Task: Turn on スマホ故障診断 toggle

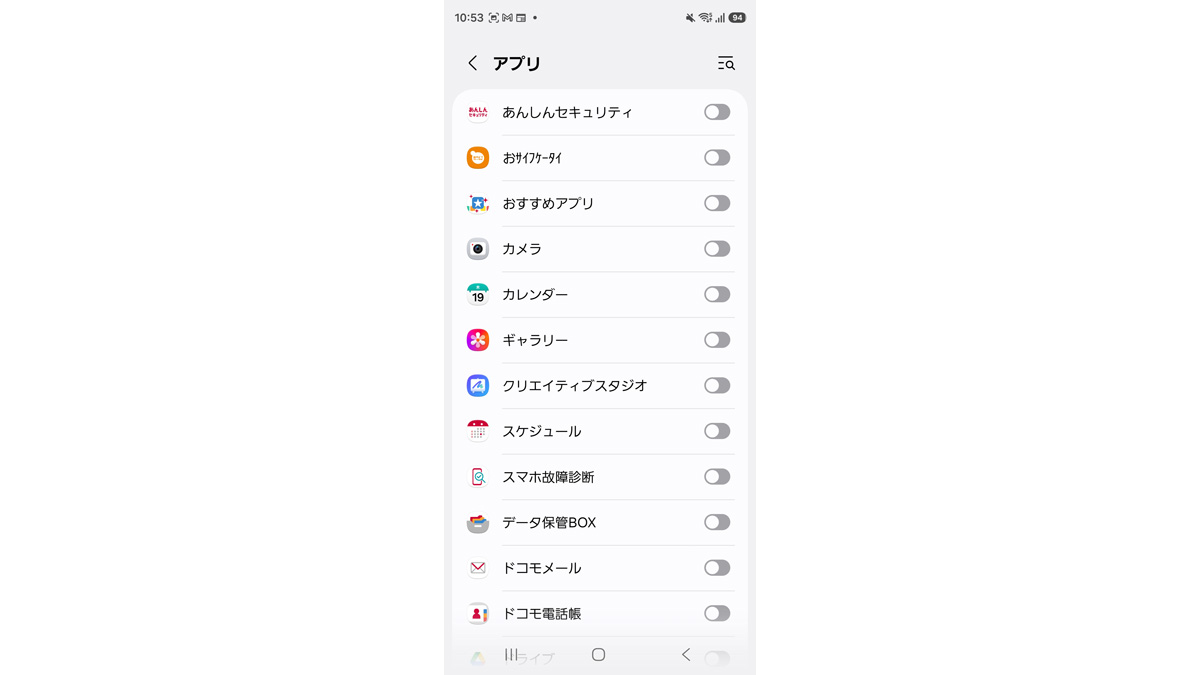Action: point(716,477)
